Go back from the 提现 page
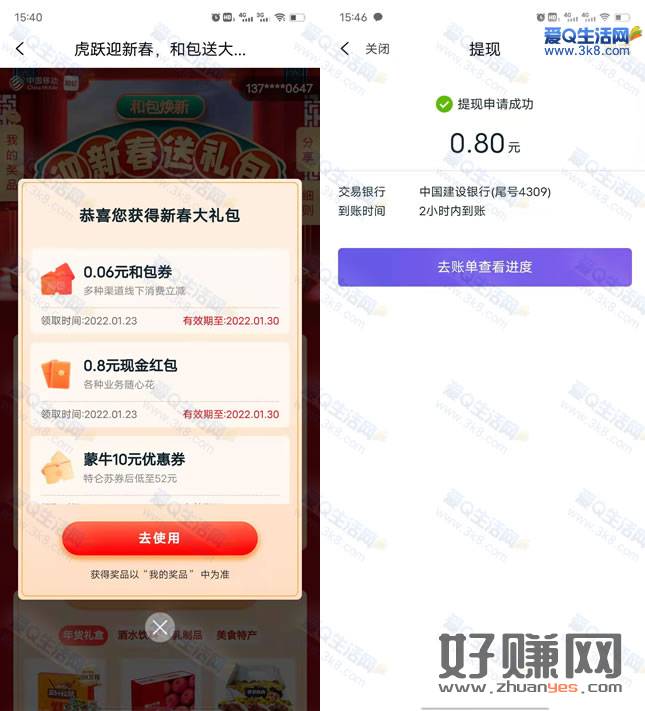 click(x=345, y=49)
